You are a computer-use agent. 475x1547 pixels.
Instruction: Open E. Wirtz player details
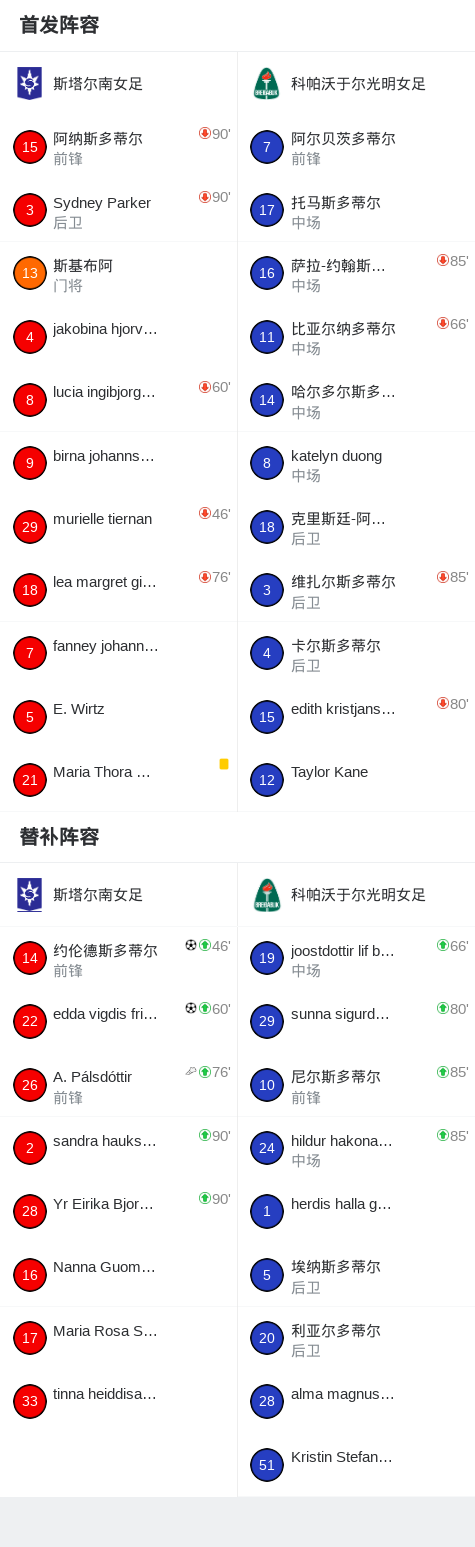point(118,717)
